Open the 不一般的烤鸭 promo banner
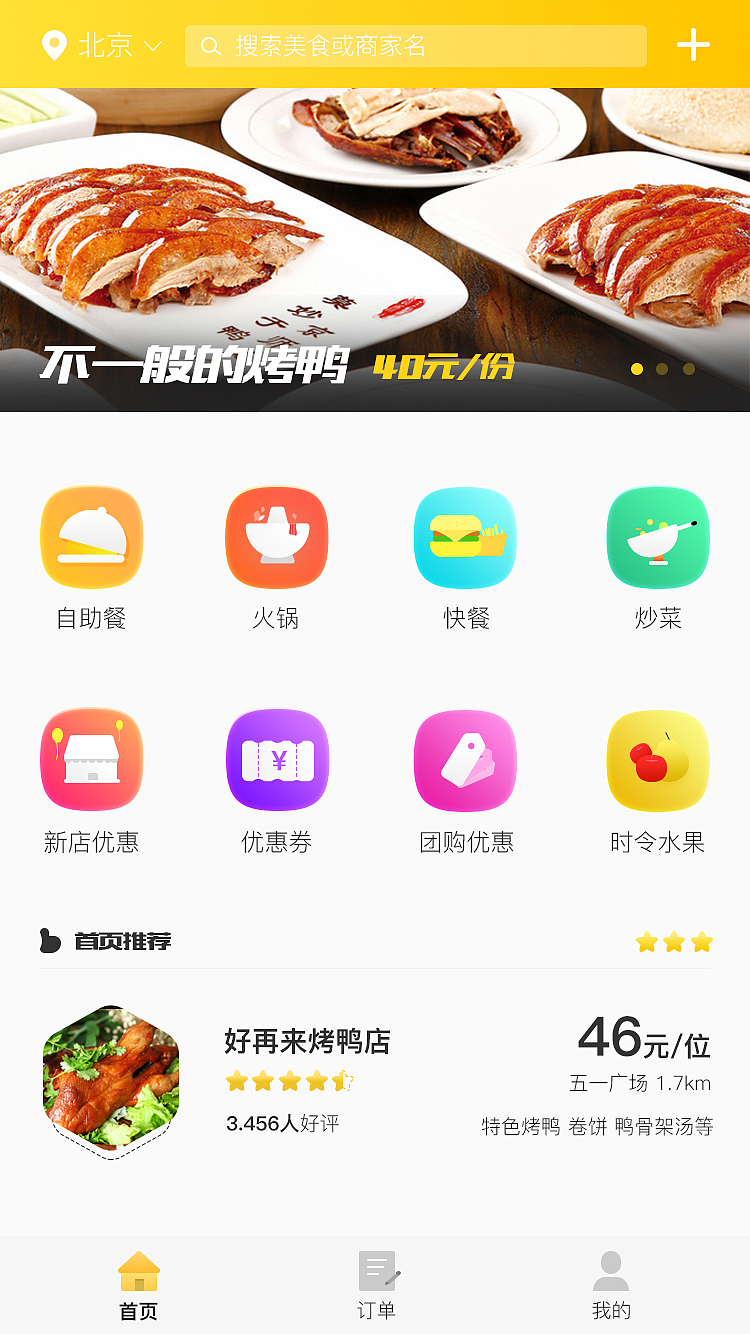Image resolution: width=750 pixels, height=1334 pixels. [x=374, y=250]
